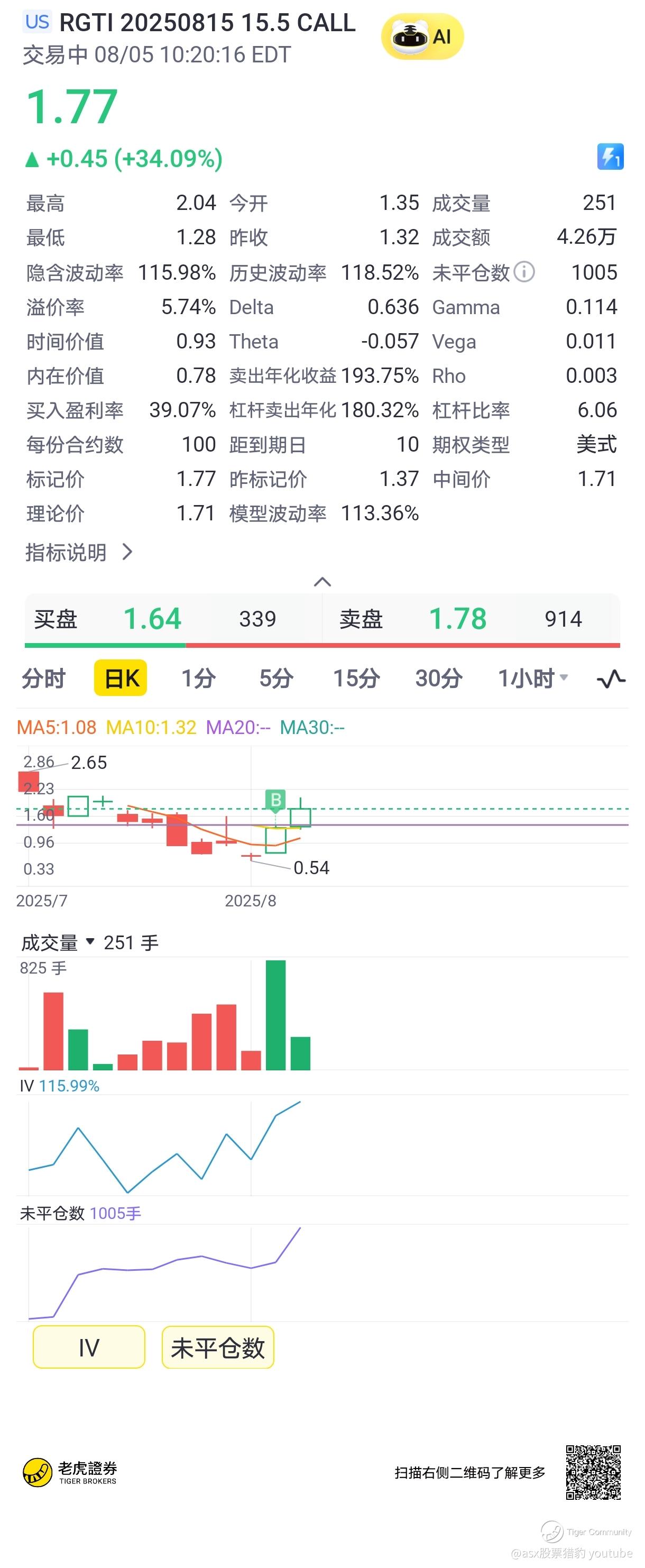The height and width of the screenshot is (1568, 645).
Task: Switch to the 分时 chart tab
Action: tap(44, 678)
